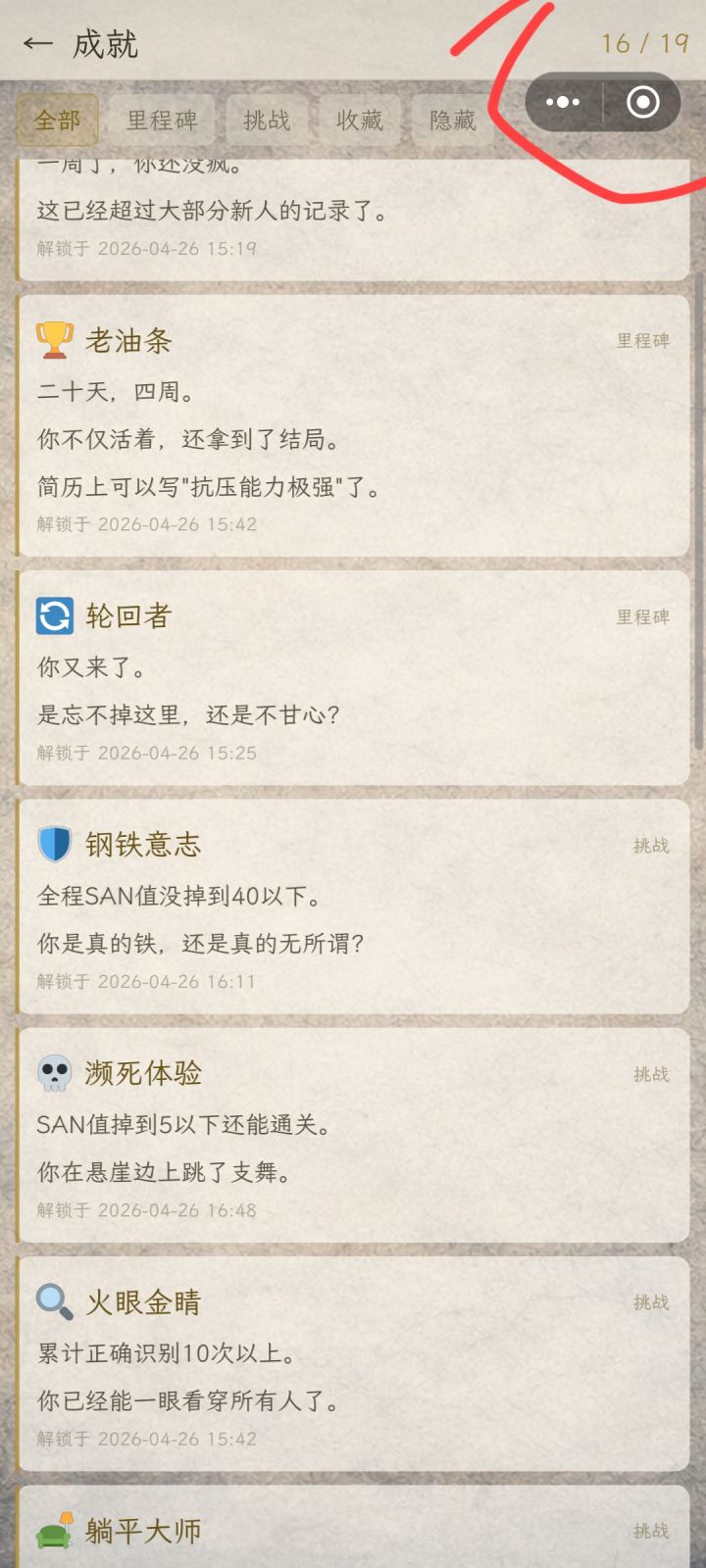The width and height of the screenshot is (706, 1568).
Task: Open the mini-program more options (···) icon
Action: [563, 101]
